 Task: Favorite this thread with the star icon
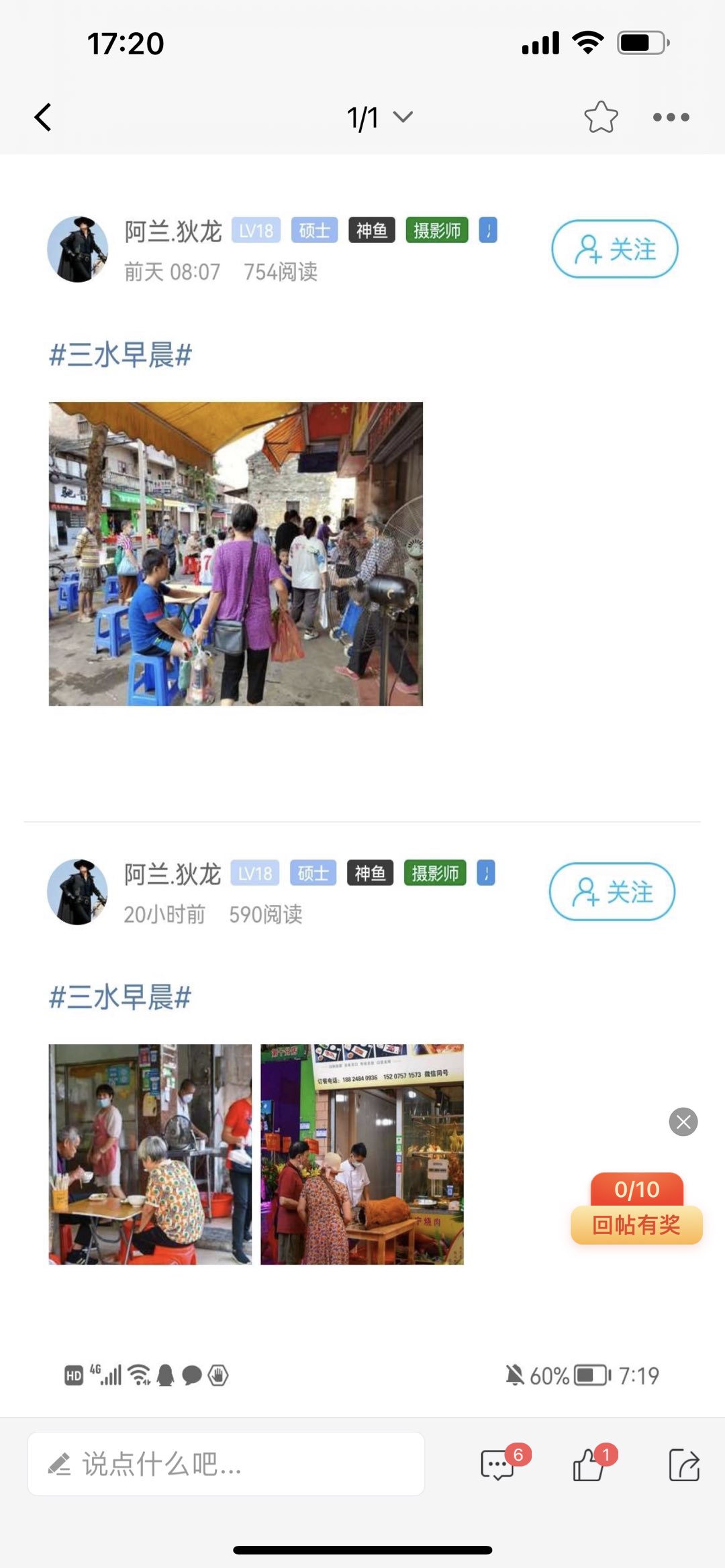pos(601,117)
